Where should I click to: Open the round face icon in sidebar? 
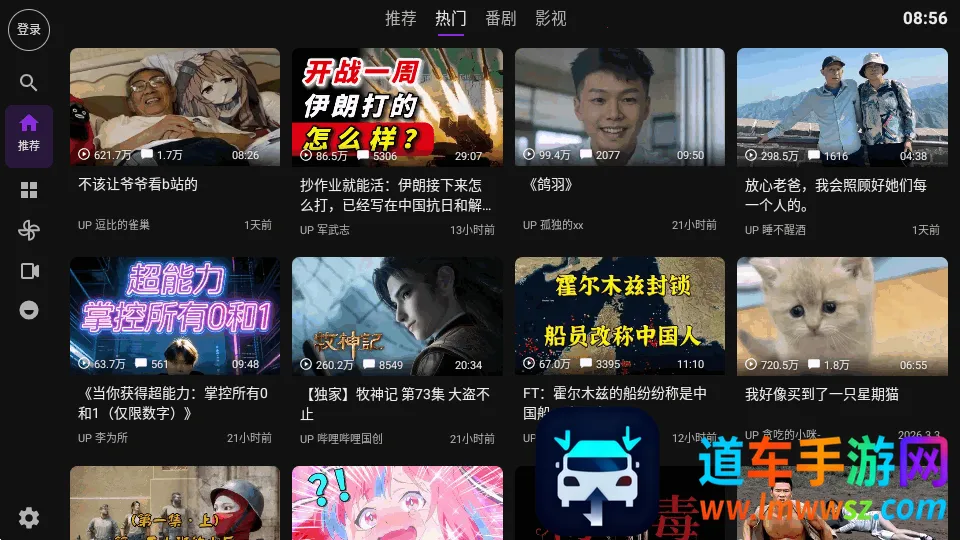[29, 311]
